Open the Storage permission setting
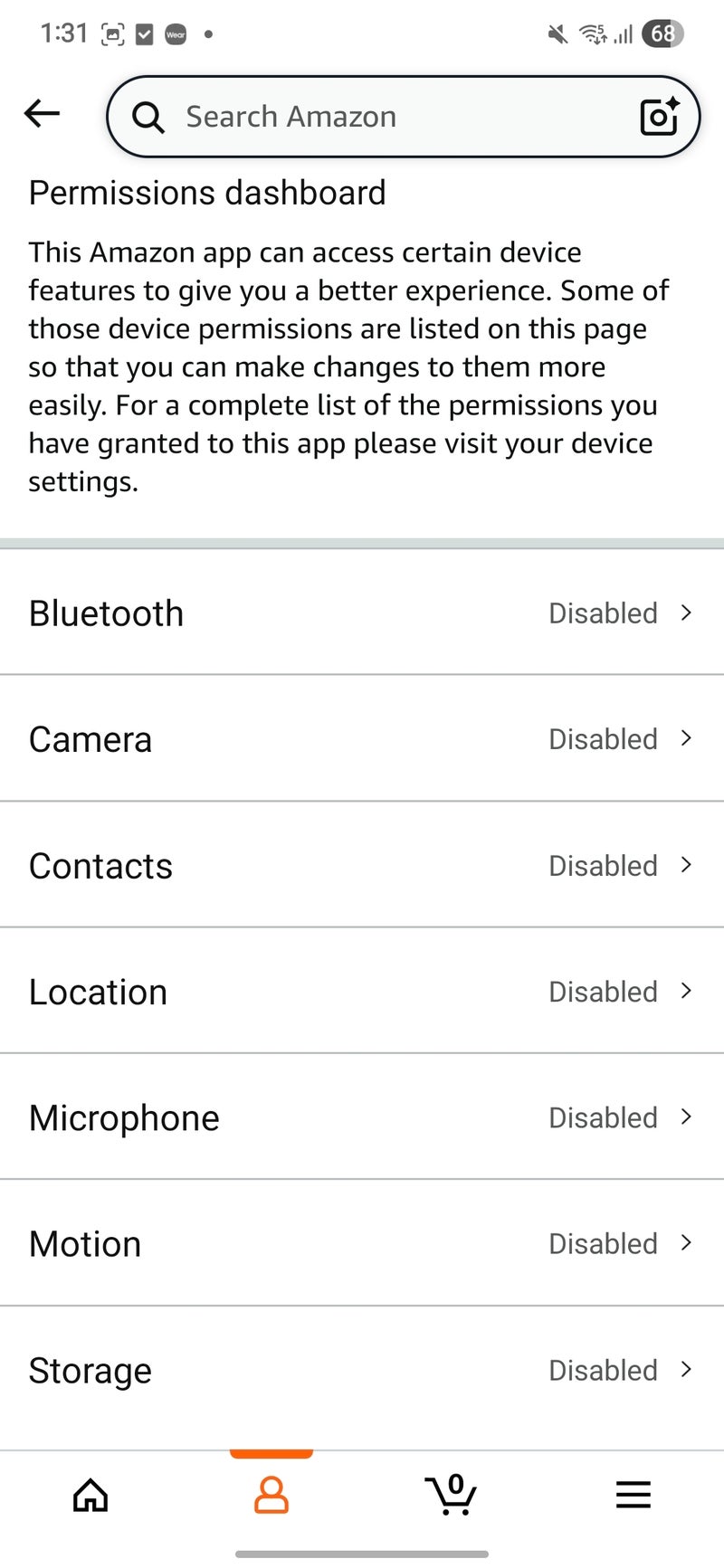The image size is (724, 1568). pos(362,1371)
